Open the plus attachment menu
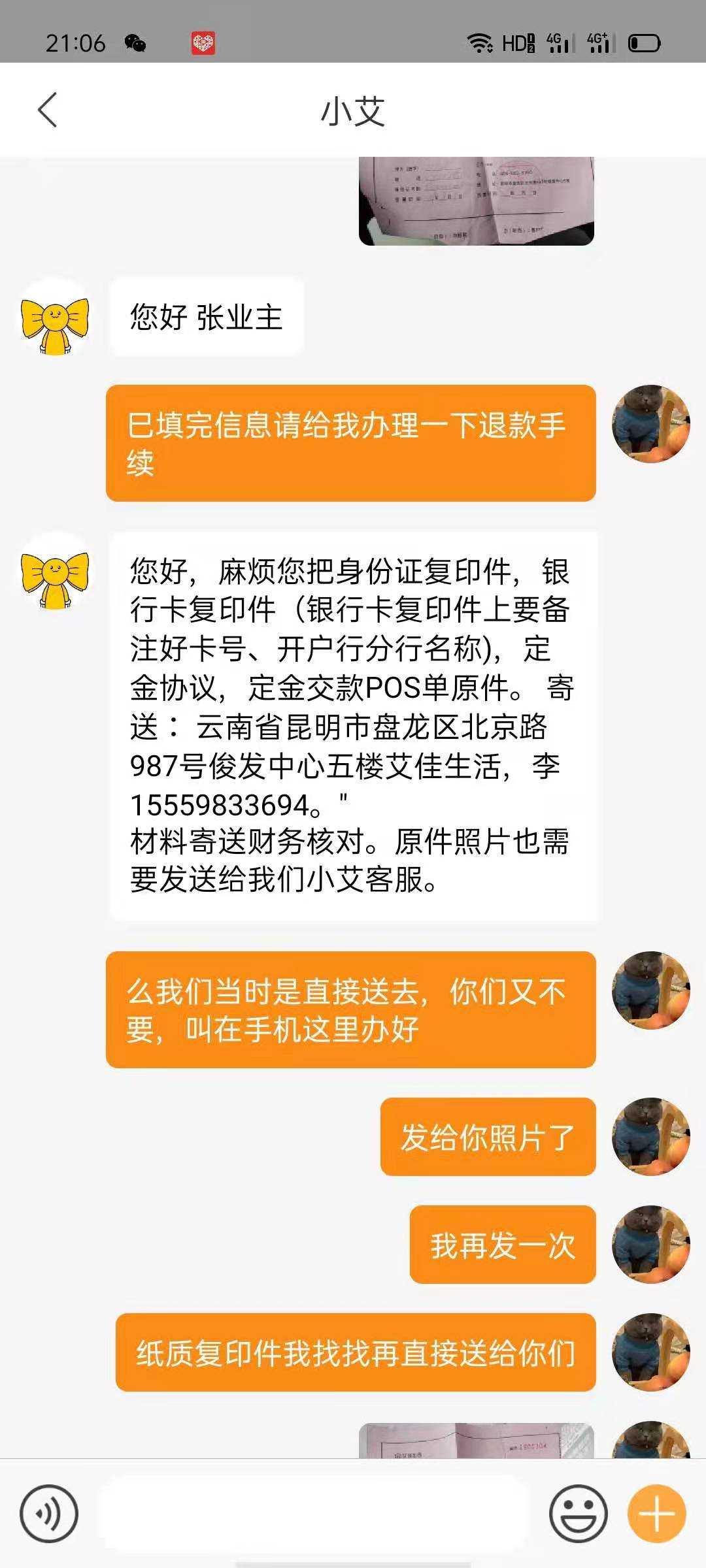This screenshot has height=1568, width=706. tap(656, 1513)
